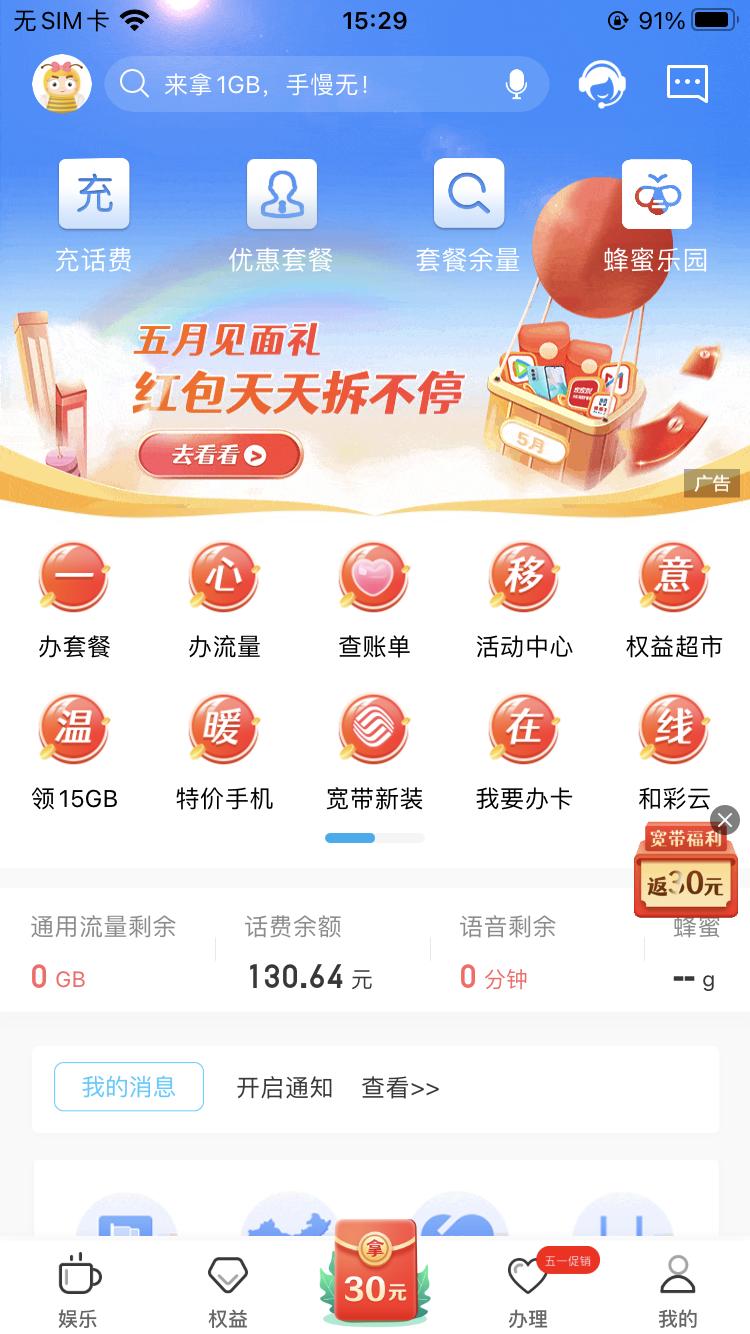
Task: Dismiss the 返30元 broadband reward popup
Action: point(724,820)
